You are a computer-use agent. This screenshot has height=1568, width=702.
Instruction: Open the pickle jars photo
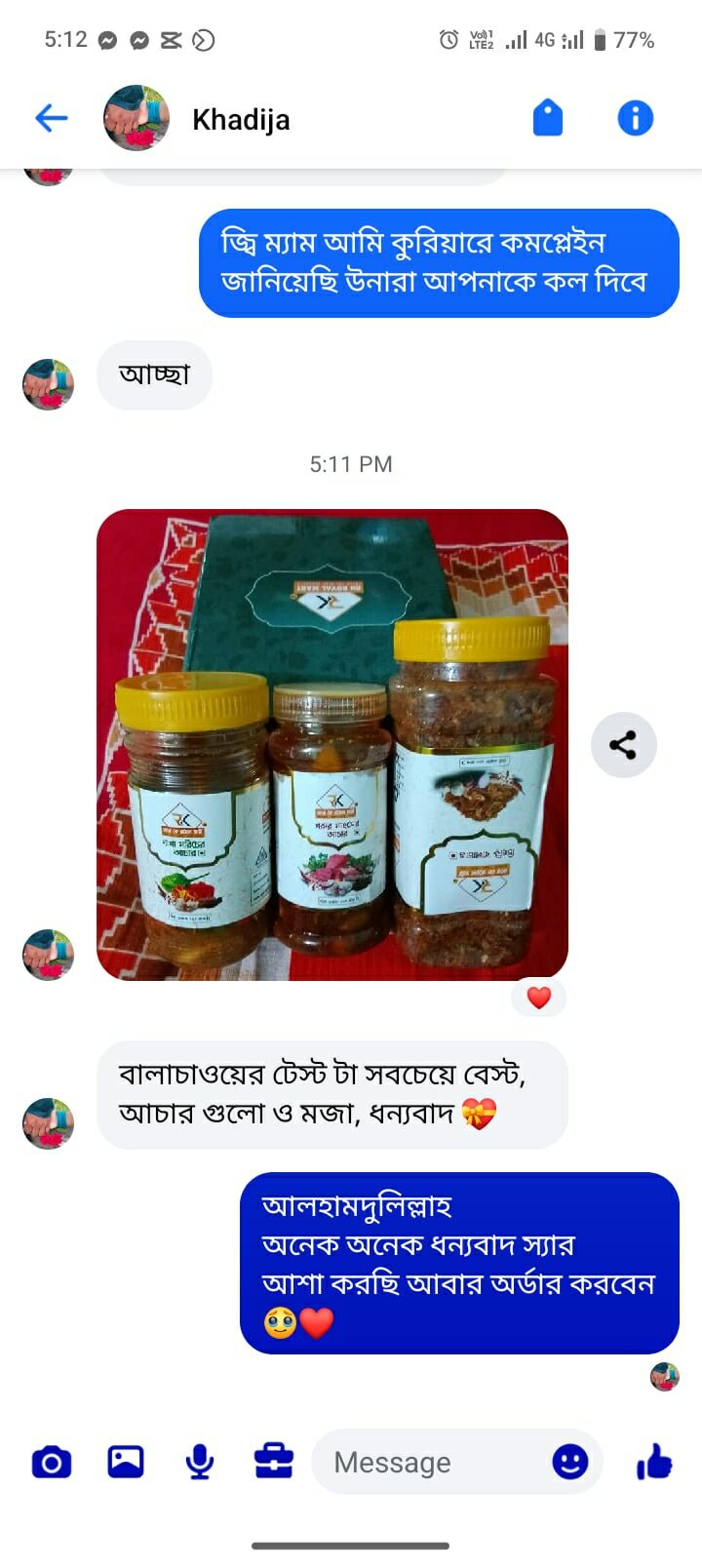coord(331,744)
